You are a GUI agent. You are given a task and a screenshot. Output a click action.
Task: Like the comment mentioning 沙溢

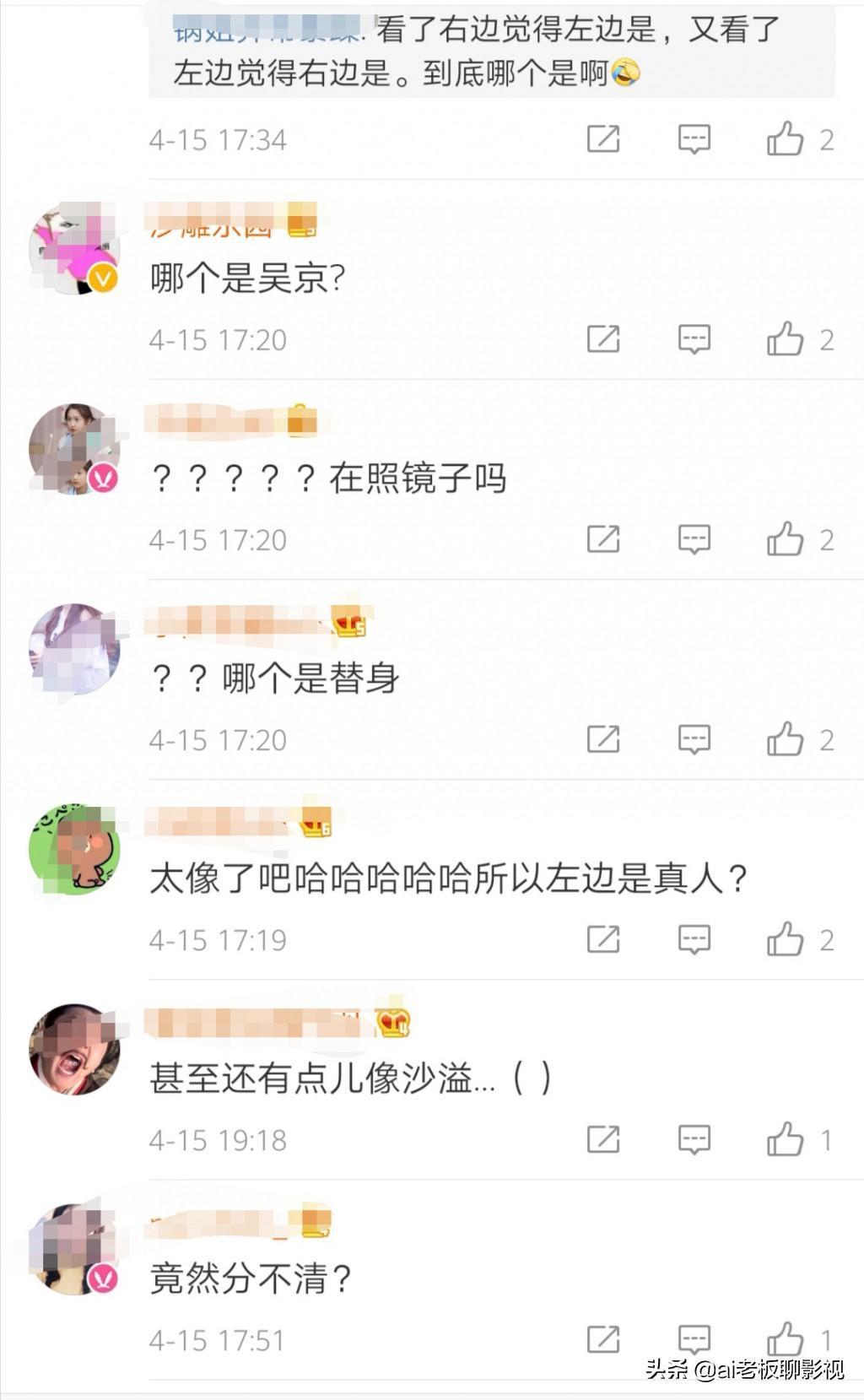786,1139
